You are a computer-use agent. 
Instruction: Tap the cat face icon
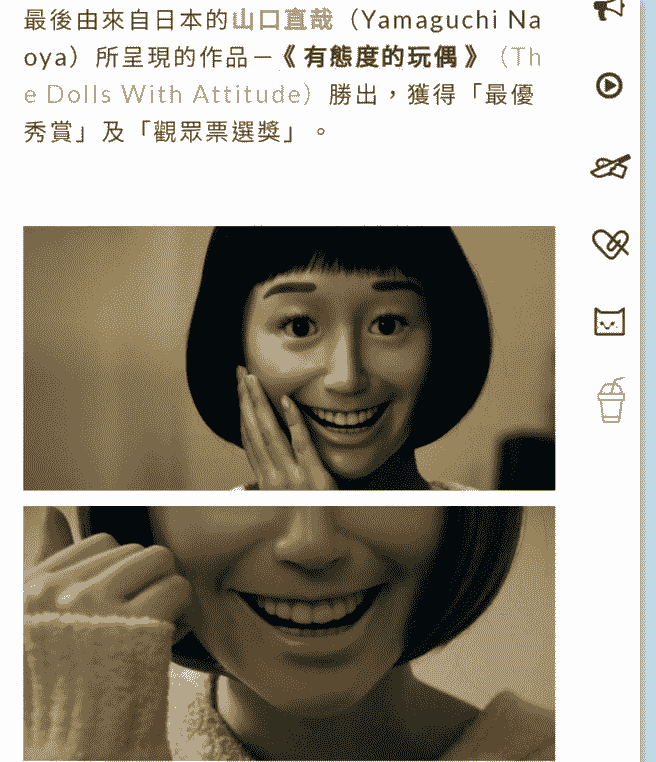click(x=609, y=321)
